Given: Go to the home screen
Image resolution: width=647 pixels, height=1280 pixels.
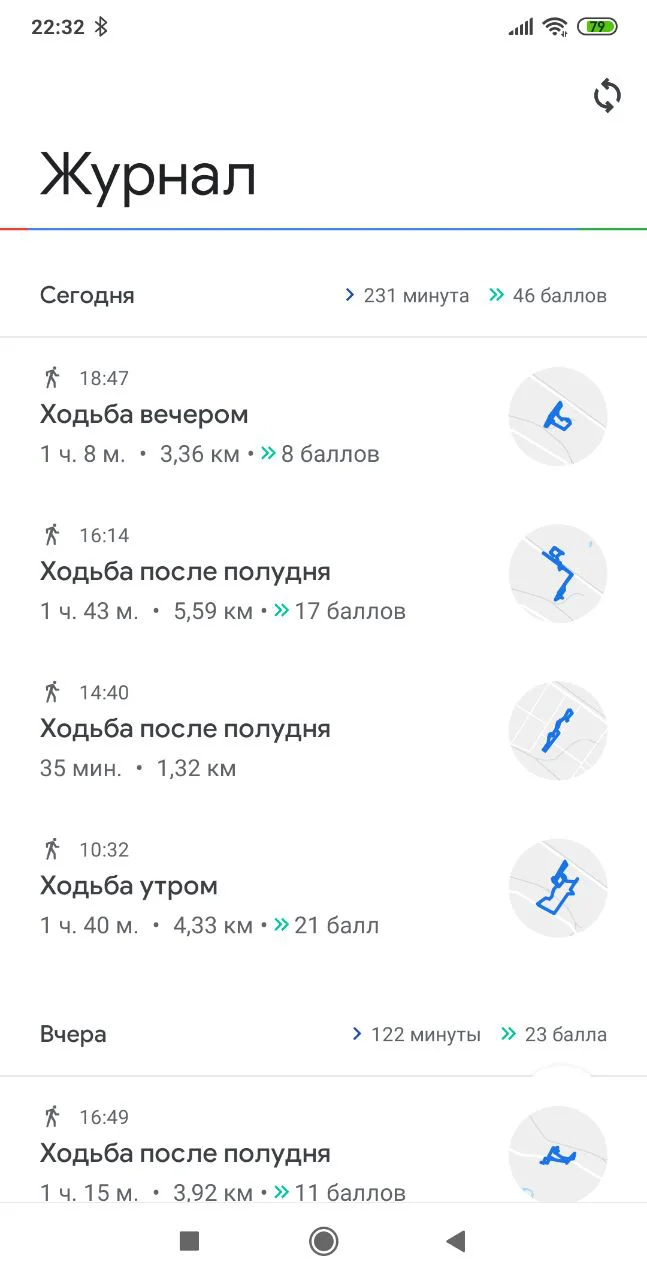Looking at the screenshot, I should coord(323,1242).
